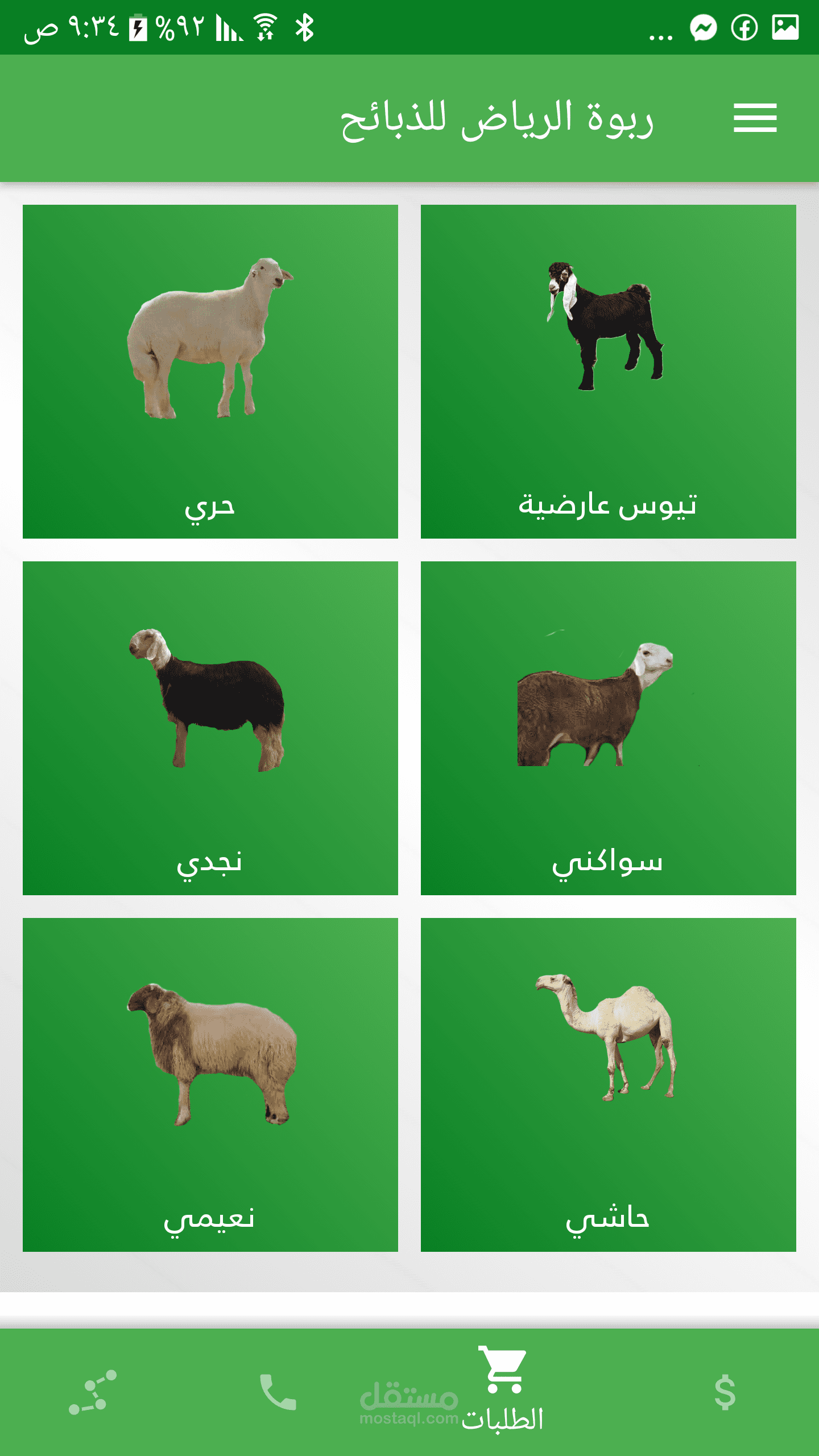This screenshot has width=819, height=1456.
Task: Open the share network tab
Action: (93, 1392)
